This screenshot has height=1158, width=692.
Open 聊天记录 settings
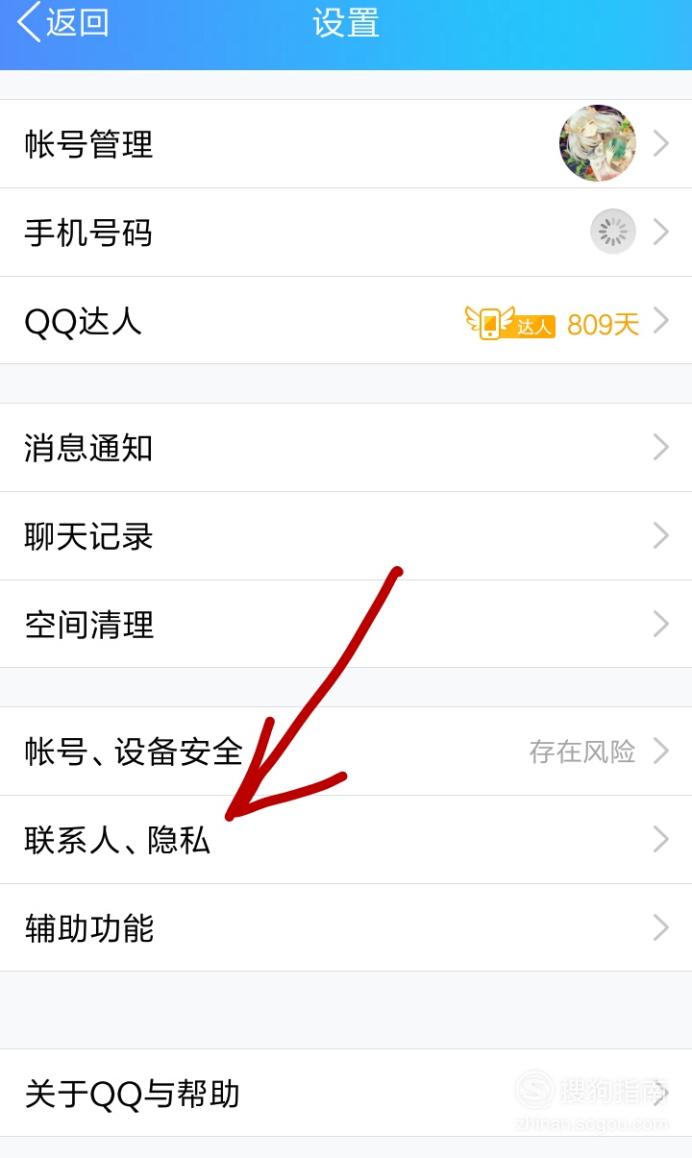click(x=346, y=536)
